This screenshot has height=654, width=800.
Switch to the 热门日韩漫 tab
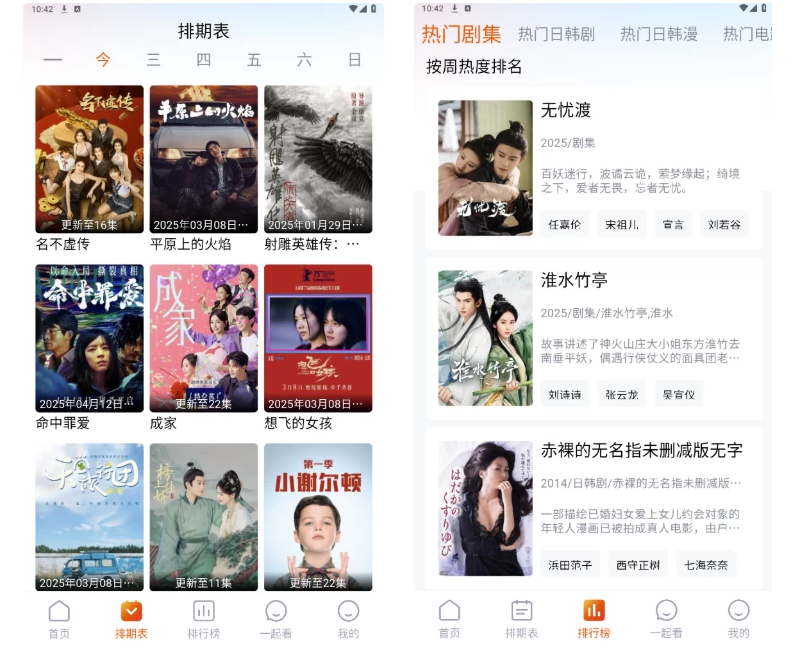coord(659,34)
